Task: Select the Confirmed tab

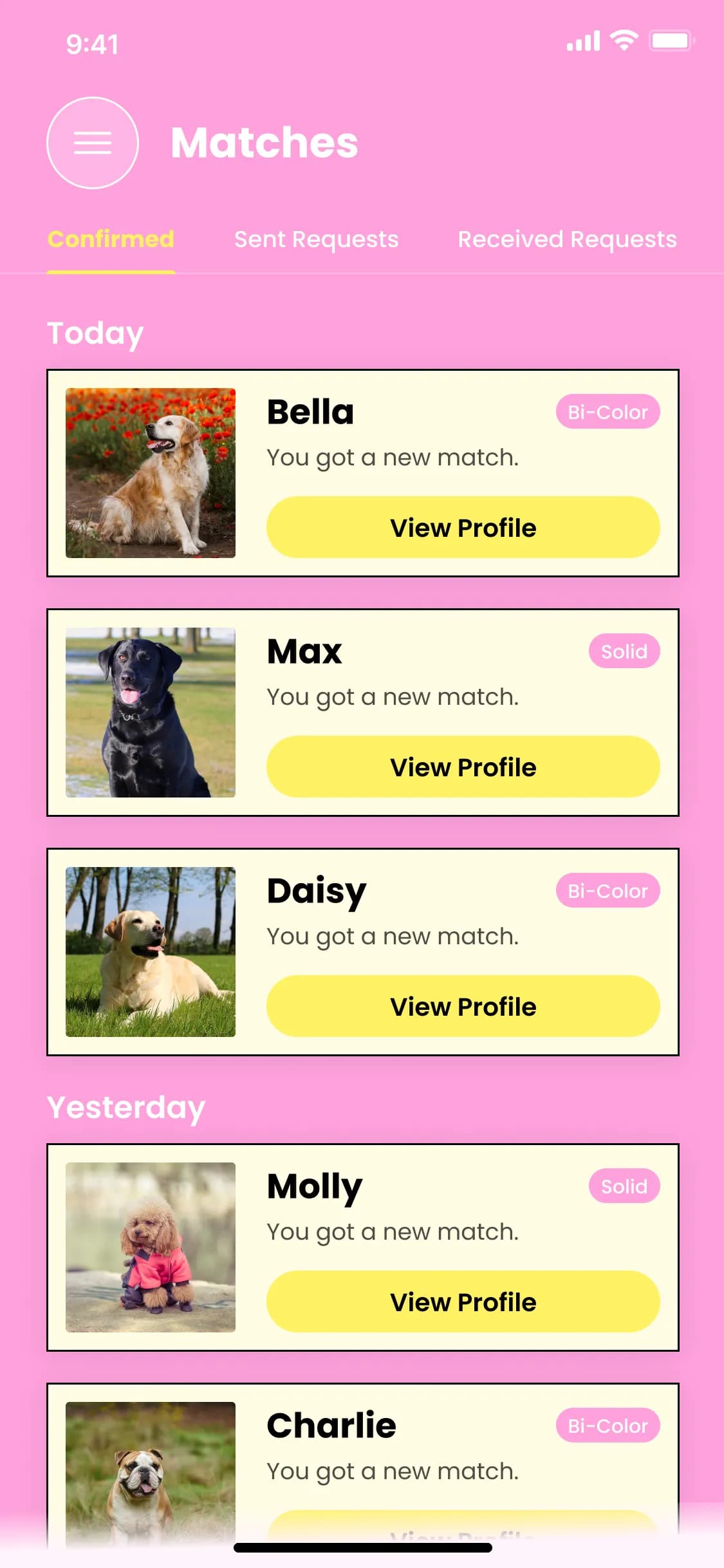Action: (111, 239)
